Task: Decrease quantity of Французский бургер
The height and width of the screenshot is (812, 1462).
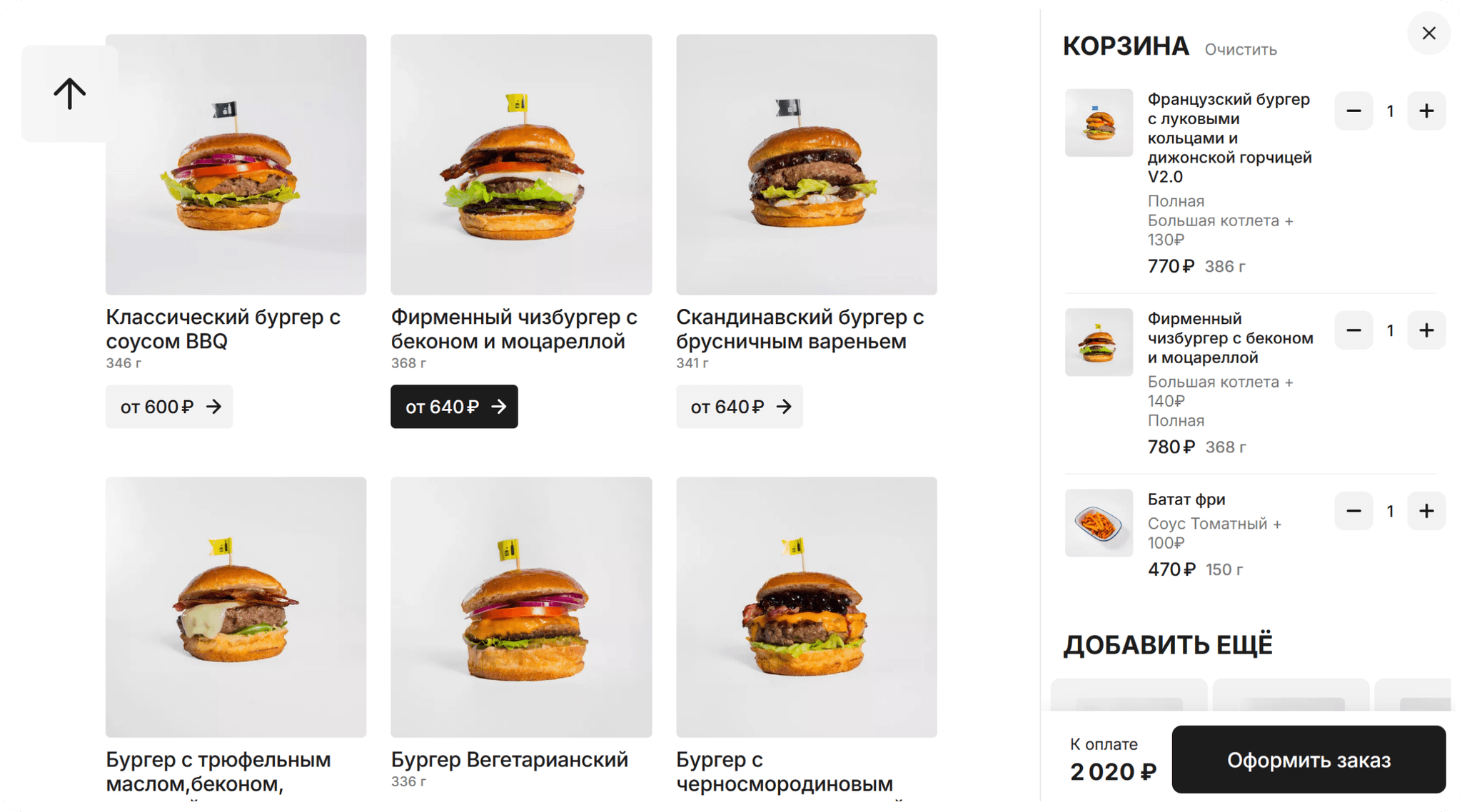Action: coord(1353,111)
